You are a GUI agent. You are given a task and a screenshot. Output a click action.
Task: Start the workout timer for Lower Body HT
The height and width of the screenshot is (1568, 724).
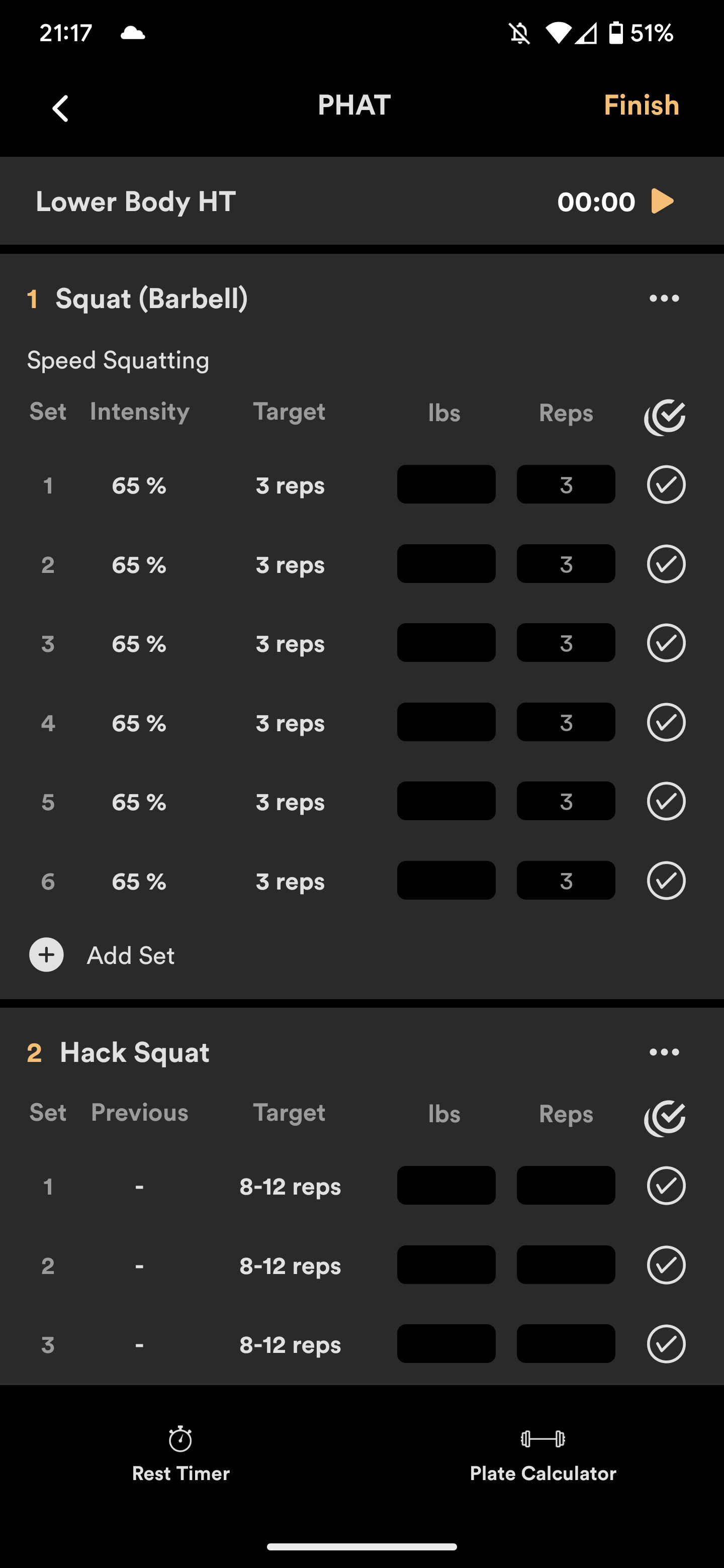pyautogui.click(x=663, y=202)
